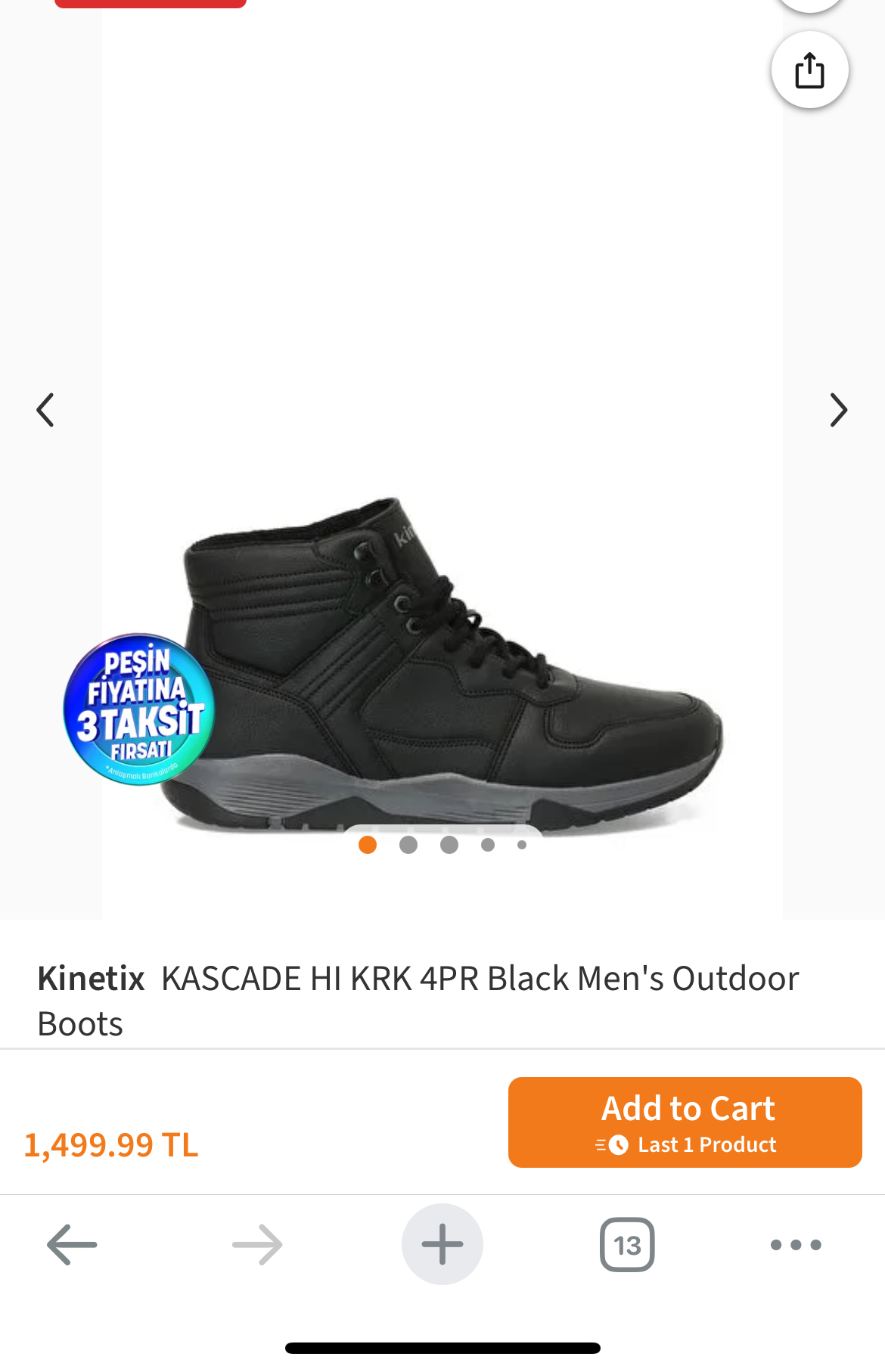
Task: Open the tab switcher showing 13 tabs
Action: pyautogui.click(x=627, y=1244)
